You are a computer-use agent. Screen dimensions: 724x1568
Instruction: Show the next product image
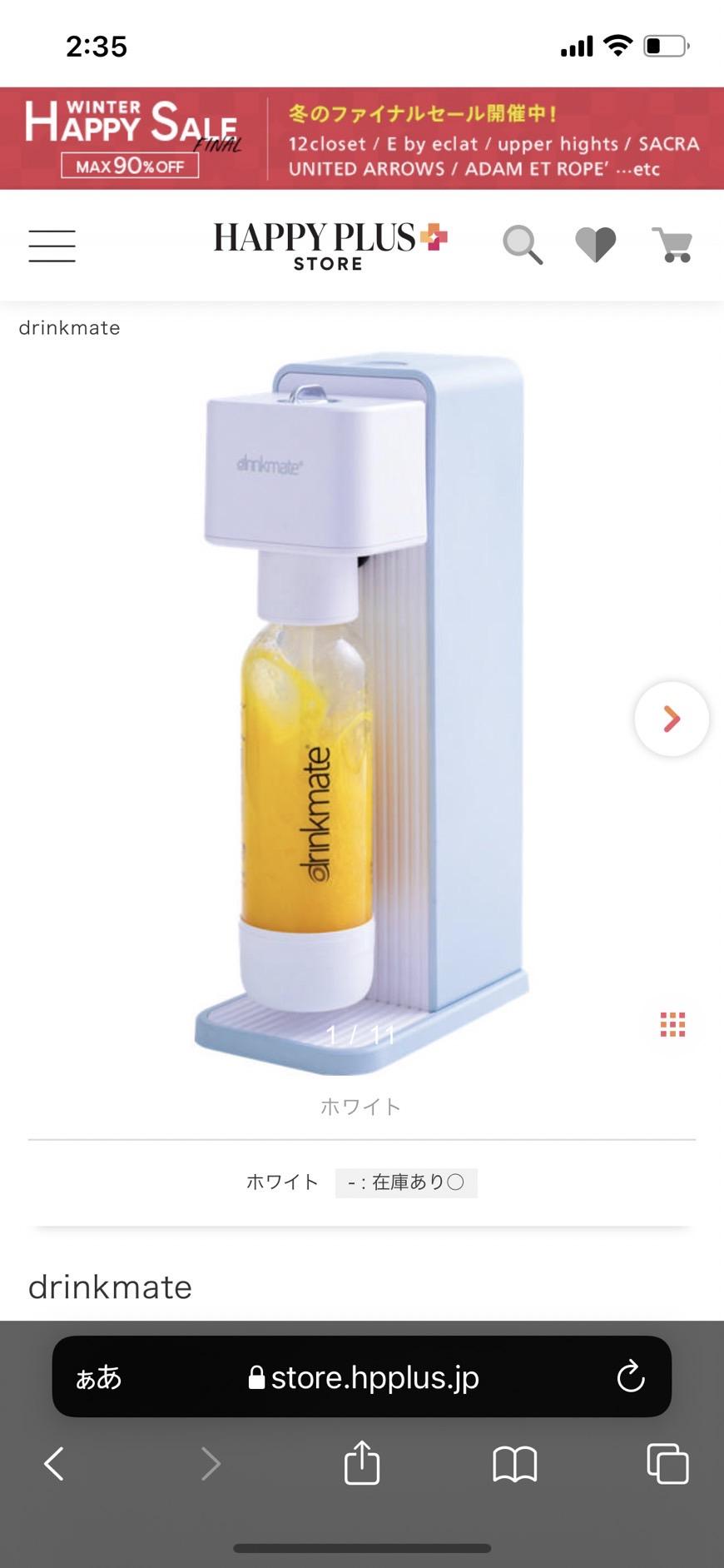(671, 719)
